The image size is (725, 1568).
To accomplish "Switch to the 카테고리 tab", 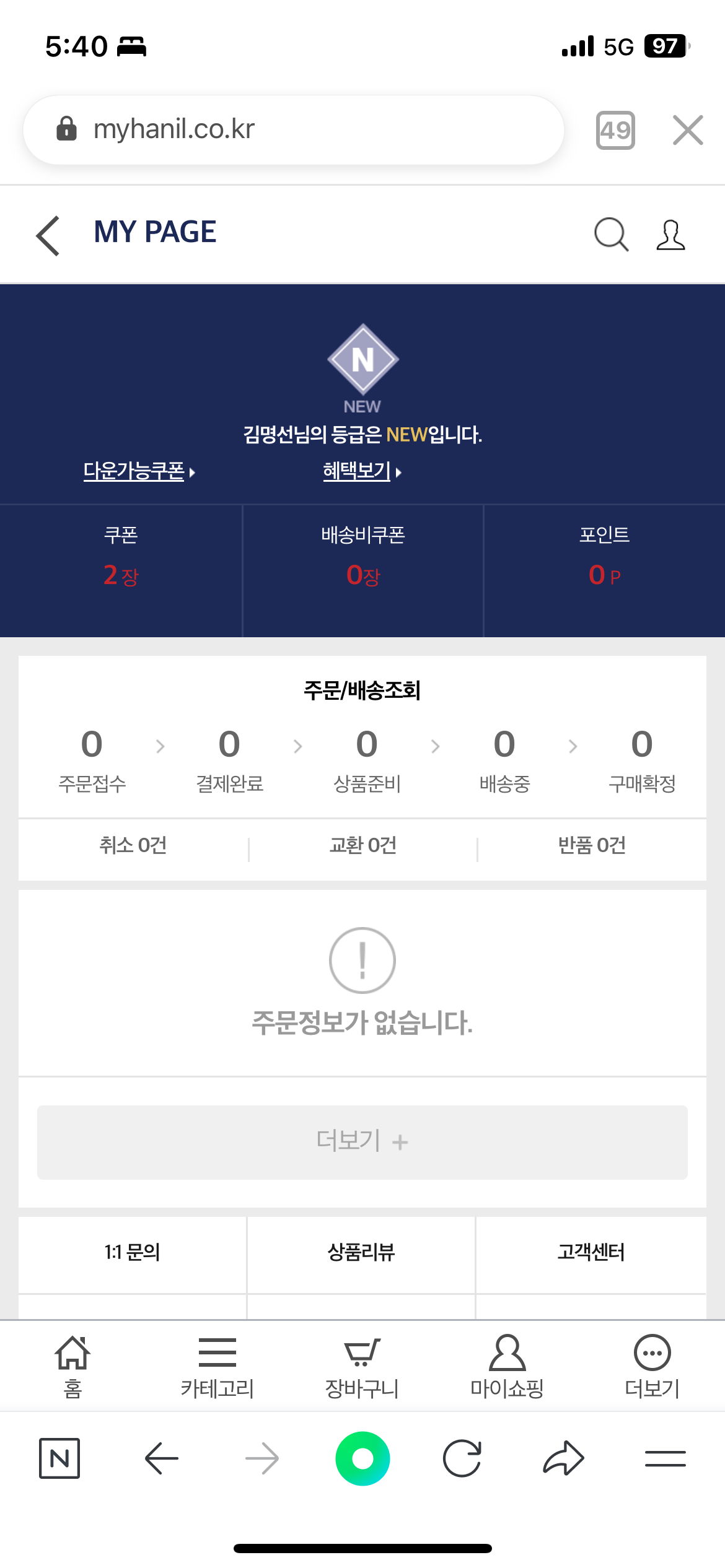I will point(217,1366).
